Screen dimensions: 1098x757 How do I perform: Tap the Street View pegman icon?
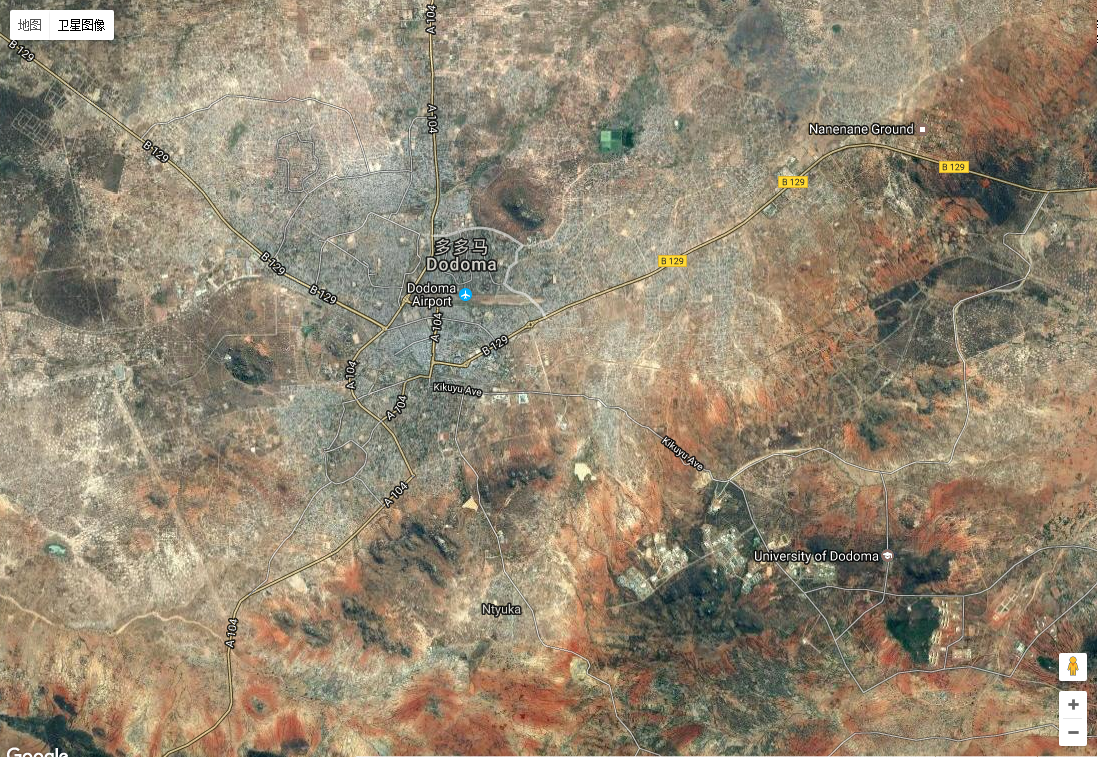[1073, 667]
